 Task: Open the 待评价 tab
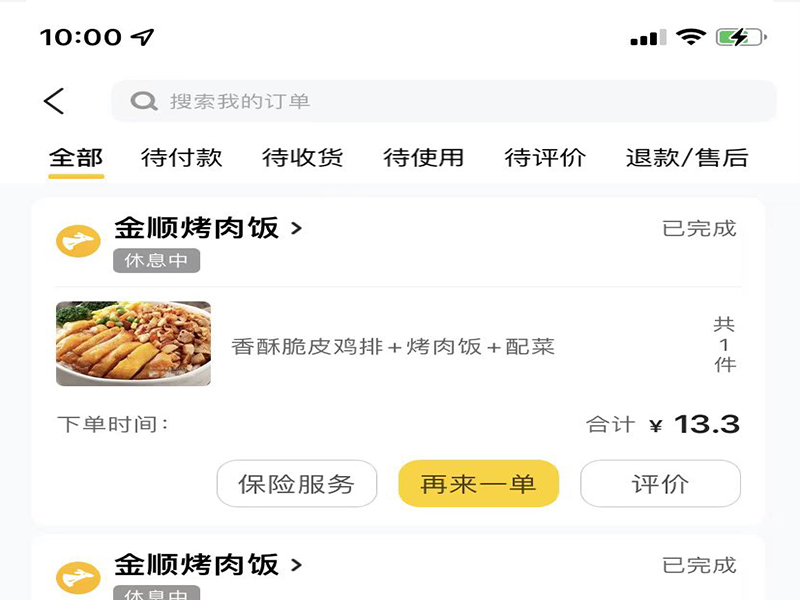(x=545, y=158)
